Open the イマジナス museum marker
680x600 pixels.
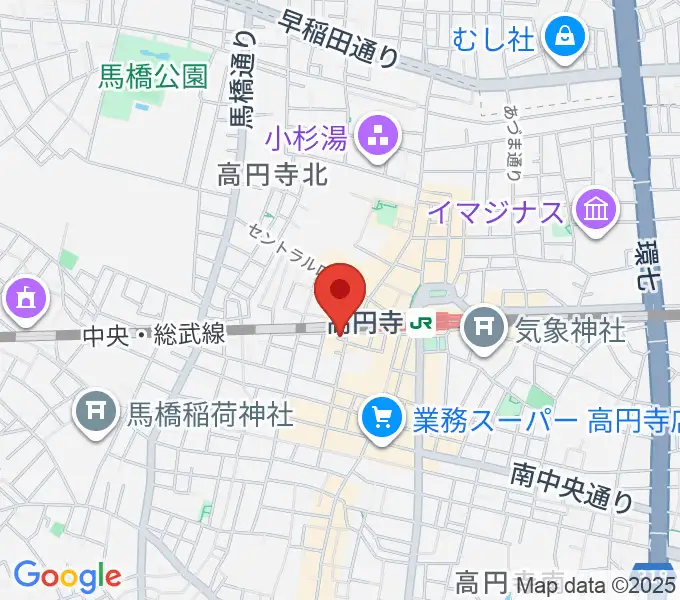tap(598, 210)
